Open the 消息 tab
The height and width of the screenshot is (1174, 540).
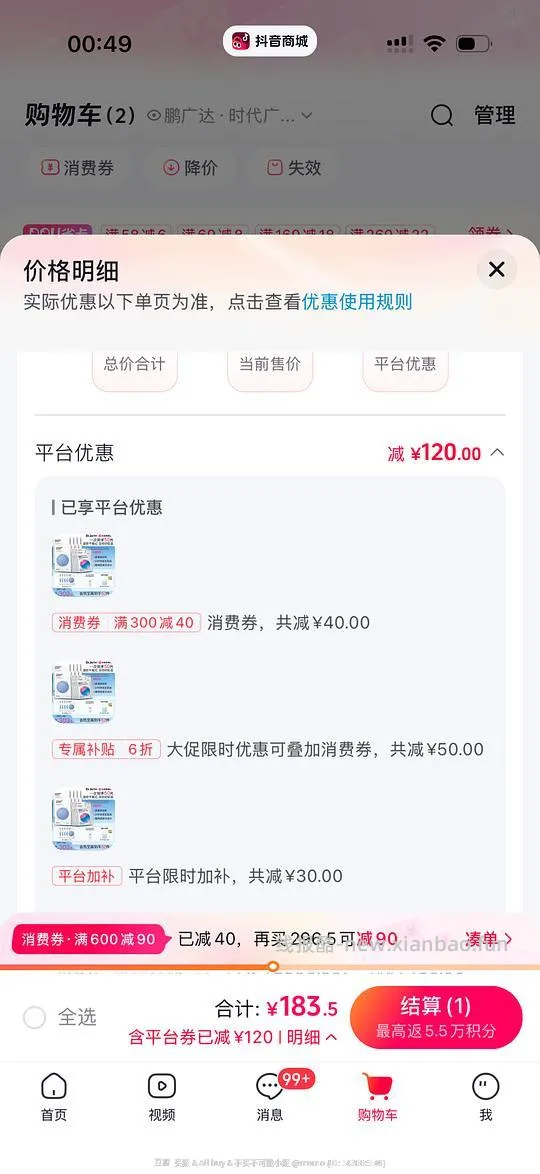click(x=270, y=1097)
